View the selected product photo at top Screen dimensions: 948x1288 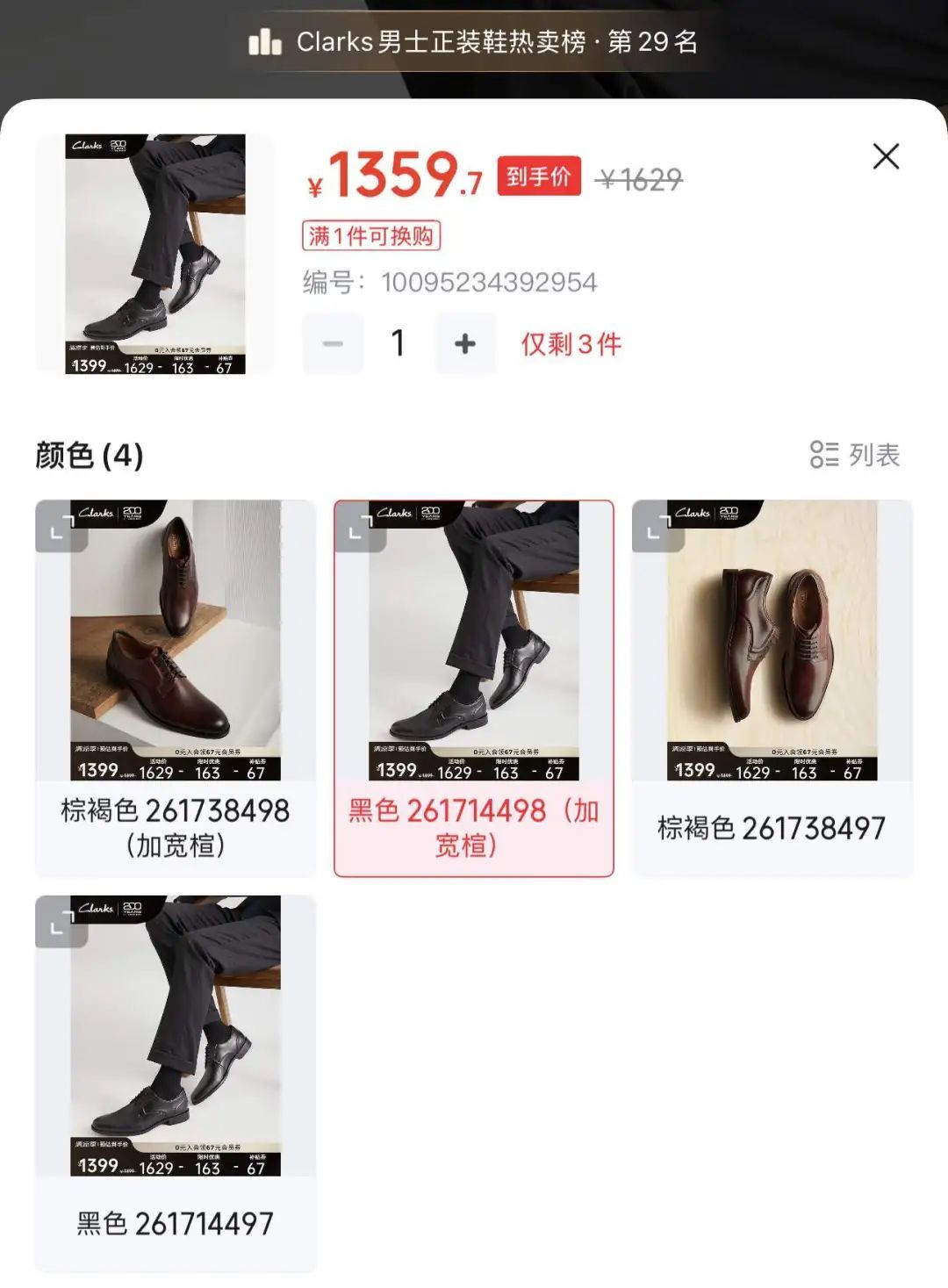pyautogui.click(x=155, y=254)
